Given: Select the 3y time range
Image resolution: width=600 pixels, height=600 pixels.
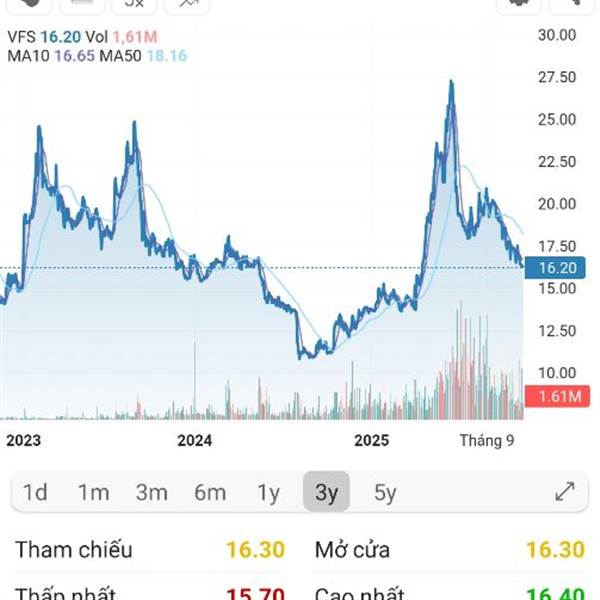Looking at the screenshot, I should click(x=326, y=492).
